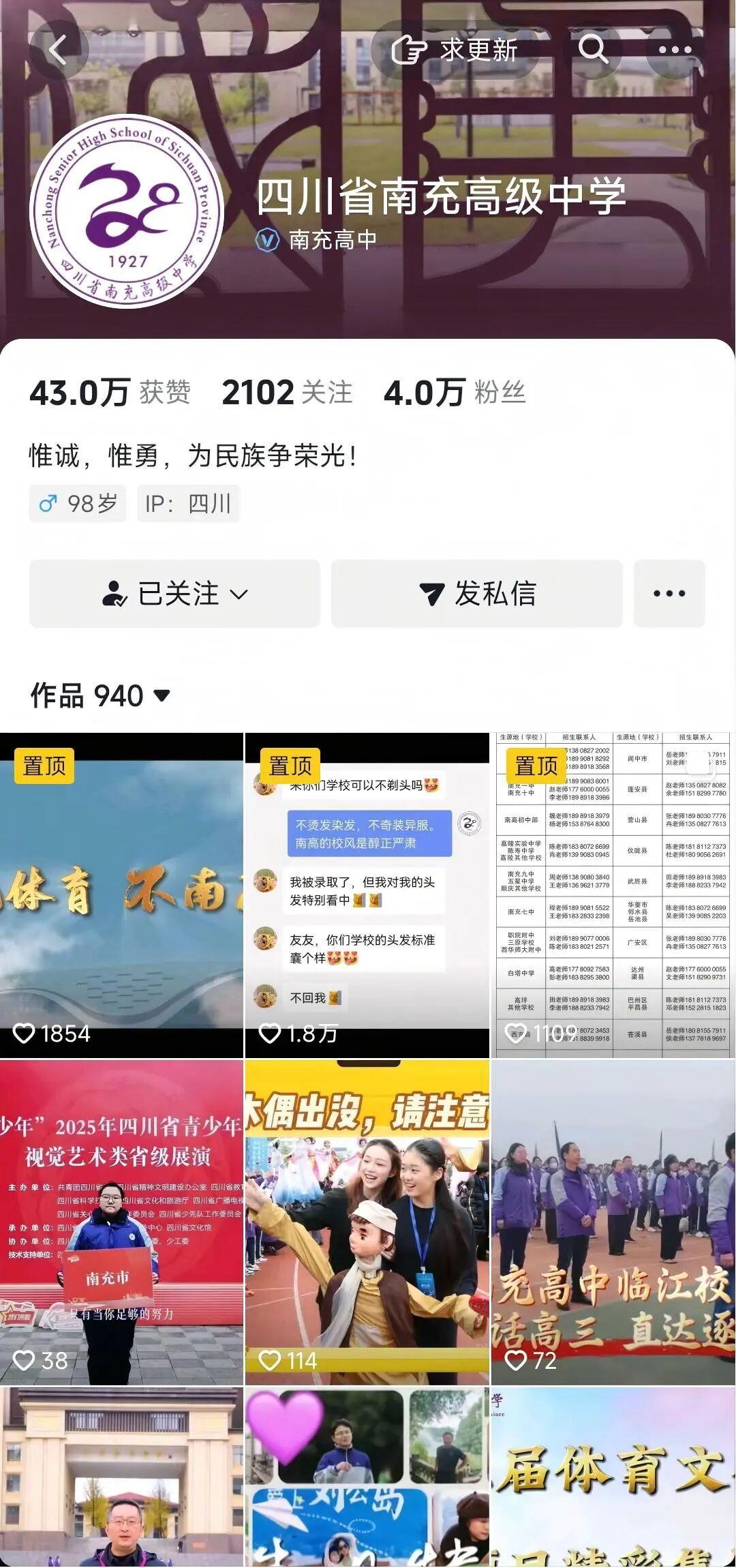Play the 临江校 video with 72 likes
Screen dimensions: 736x1568
pos(613,1222)
